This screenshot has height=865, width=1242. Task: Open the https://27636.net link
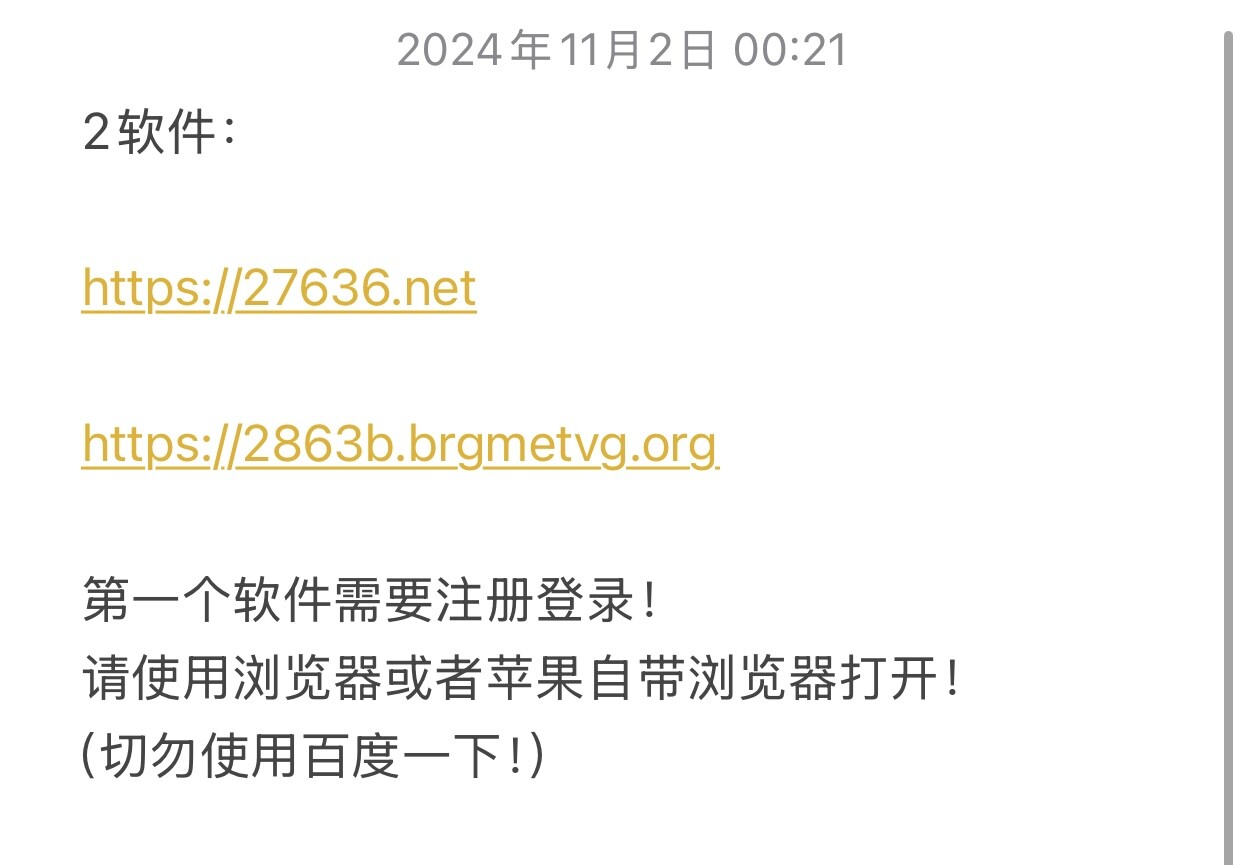[279, 289]
